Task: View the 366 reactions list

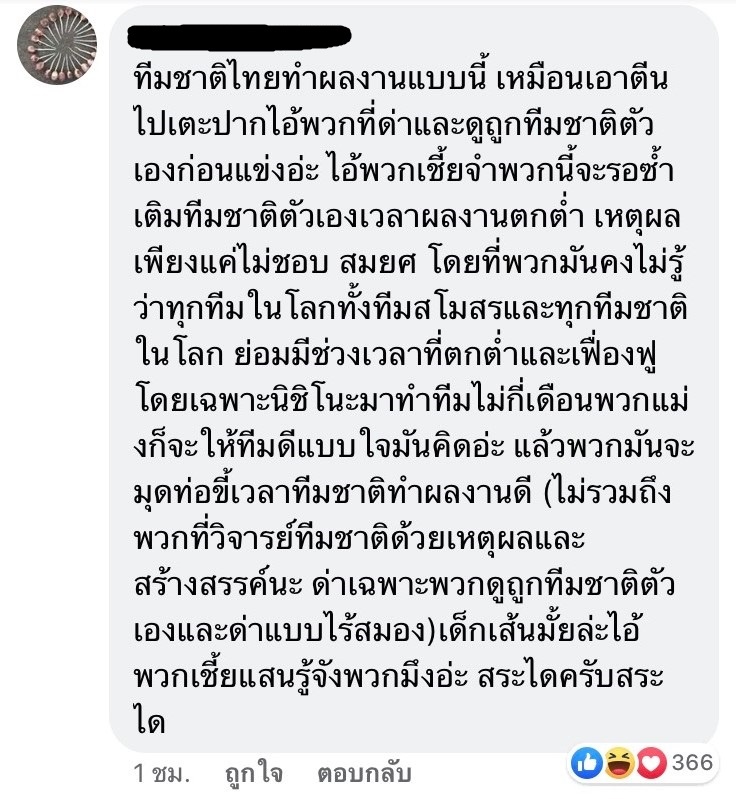Action: pyautogui.click(x=656, y=763)
